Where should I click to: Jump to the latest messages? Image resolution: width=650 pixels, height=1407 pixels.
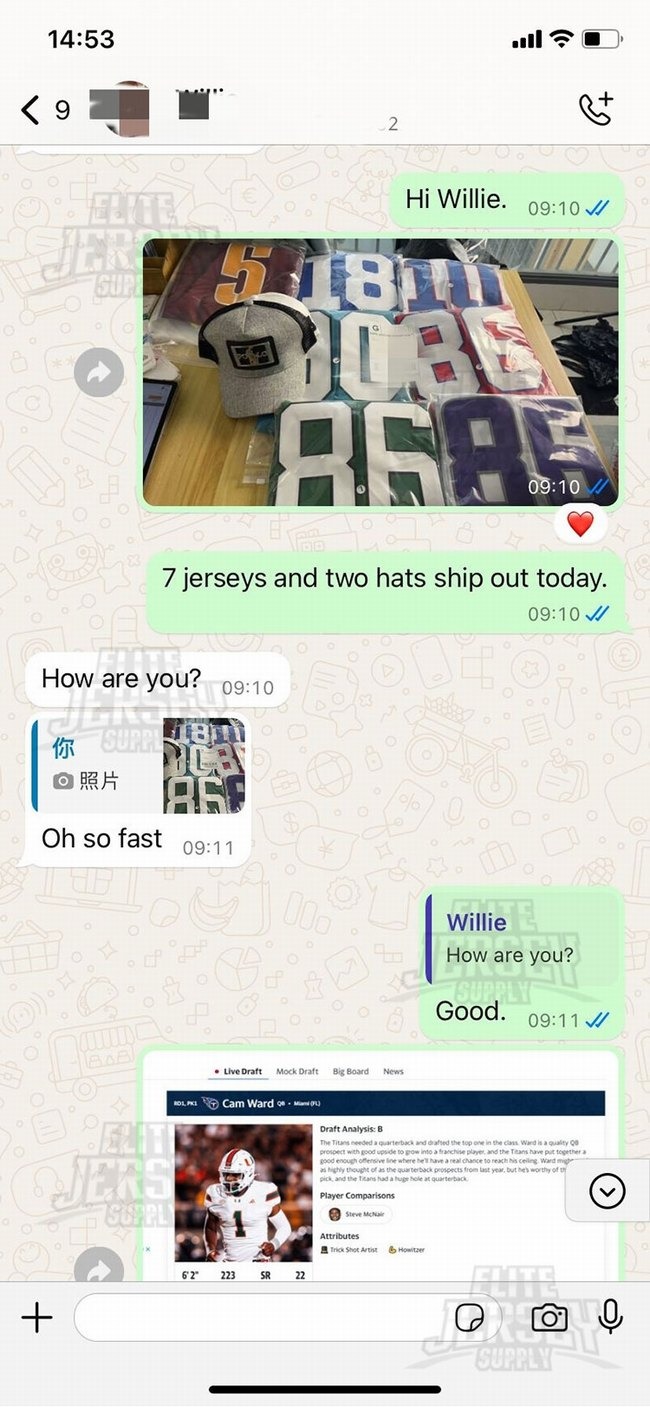point(607,1191)
